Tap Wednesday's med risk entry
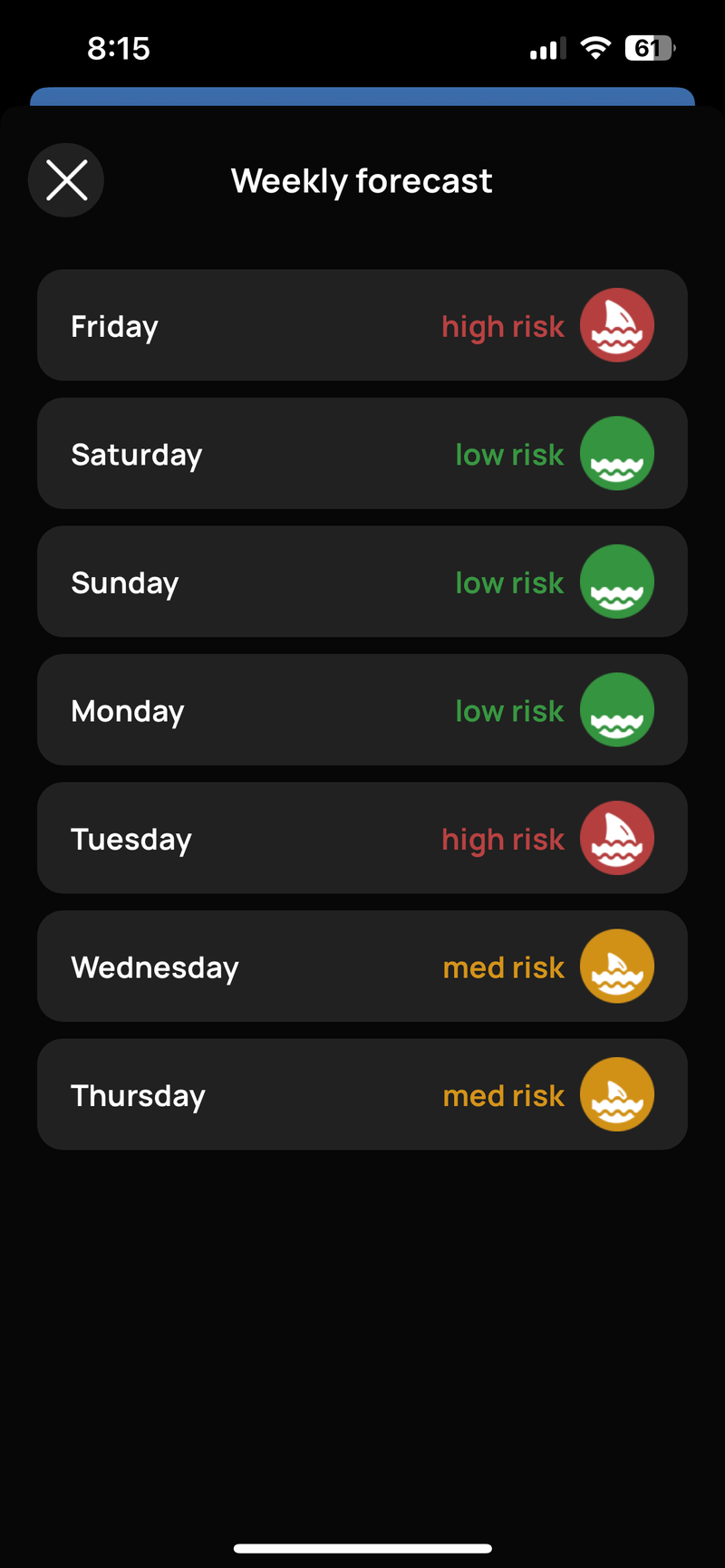The width and height of the screenshot is (725, 1568). 272,967
